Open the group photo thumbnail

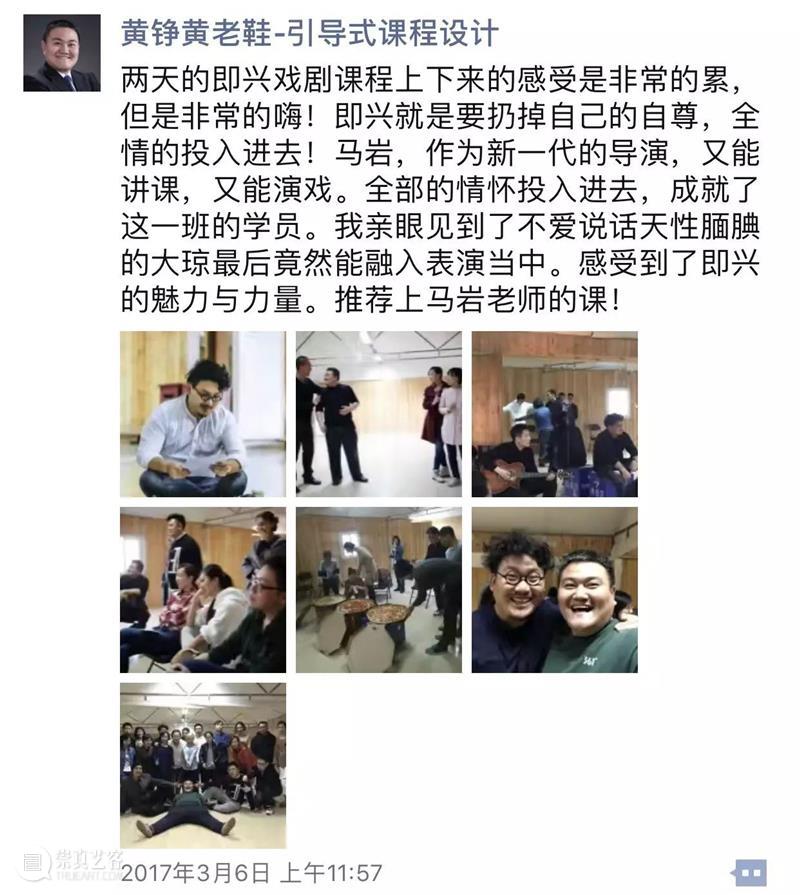[x=203, y=765]
